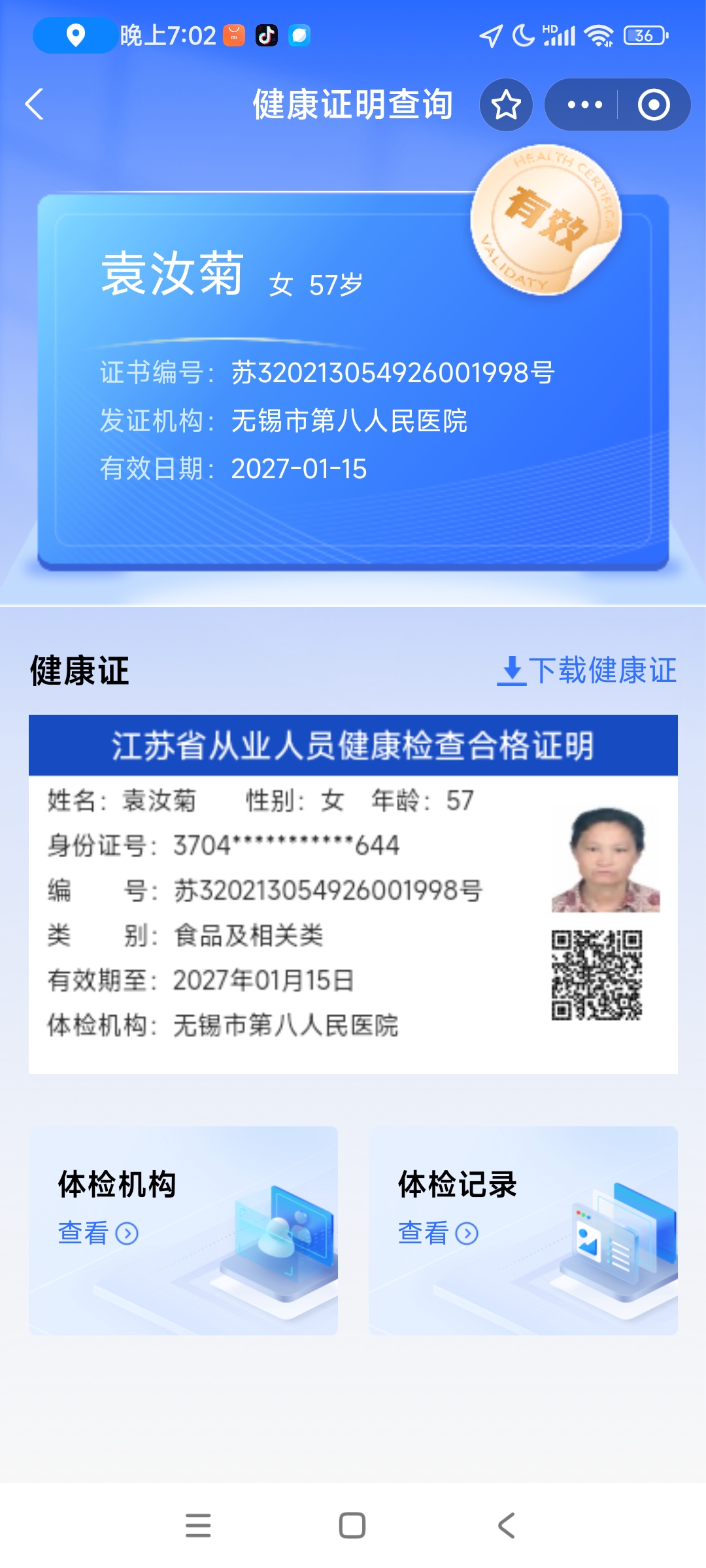
Task: Close the mini program via circle icon
Action: click(x=654, y=105)
